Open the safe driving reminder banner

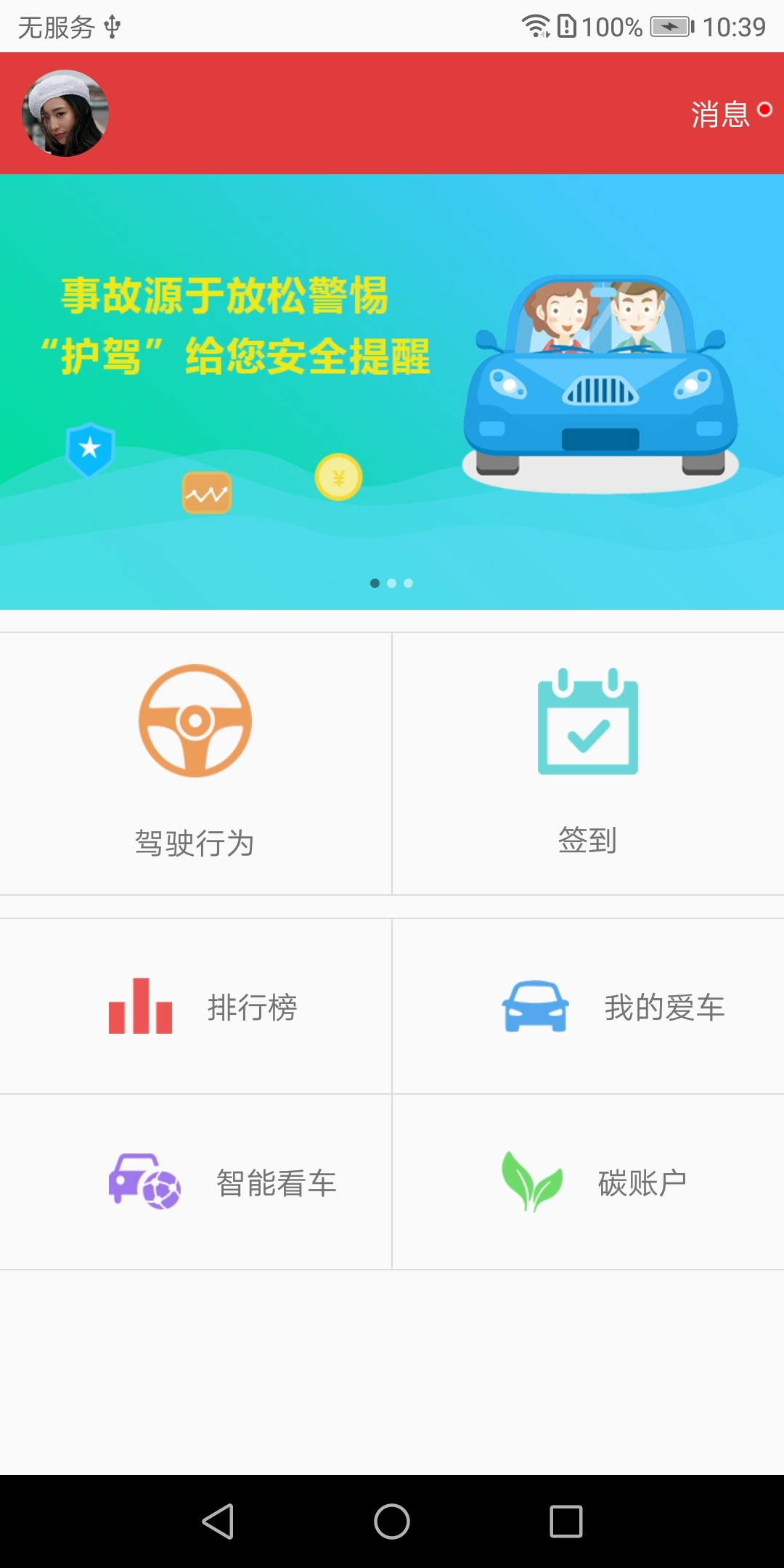coord(392,392)
